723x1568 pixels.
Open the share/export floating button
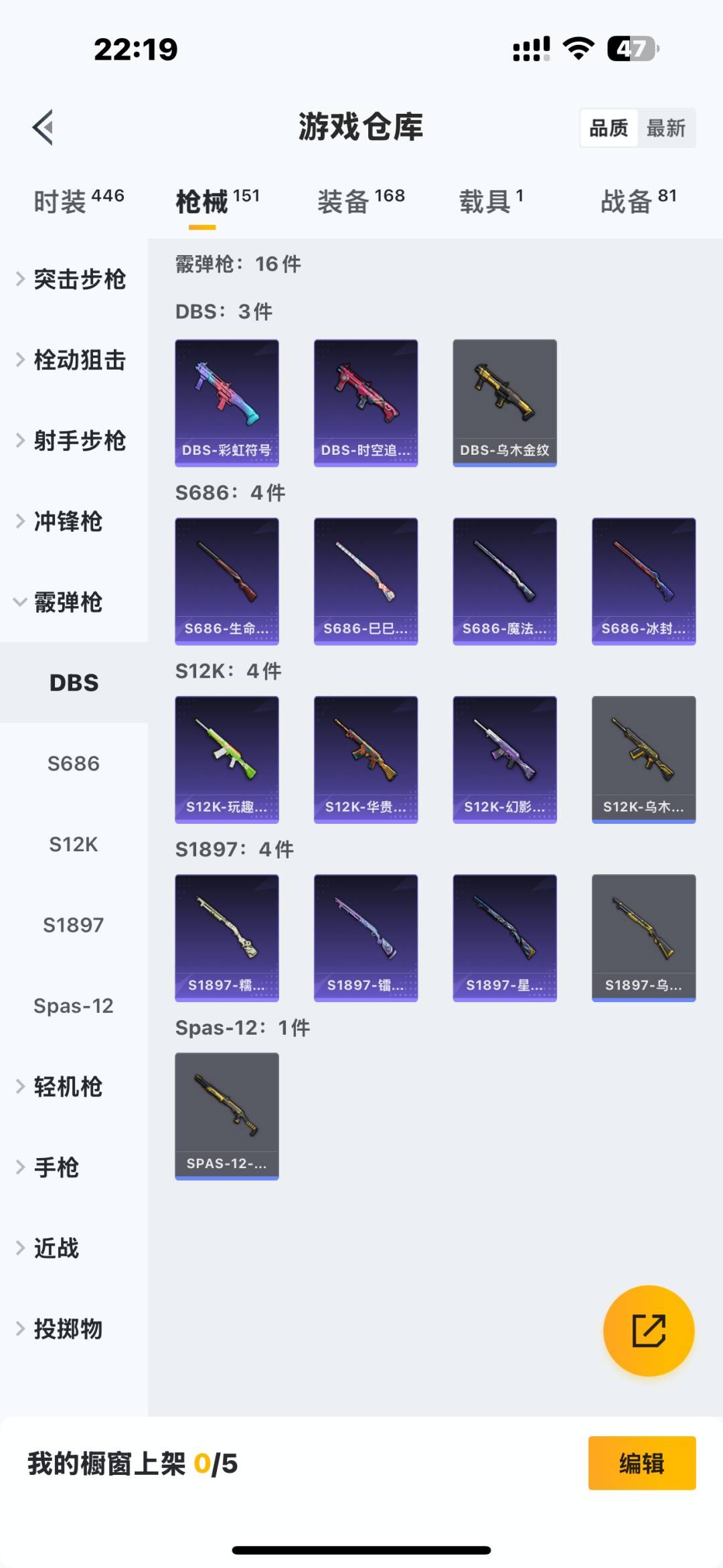coord(647,1332)
